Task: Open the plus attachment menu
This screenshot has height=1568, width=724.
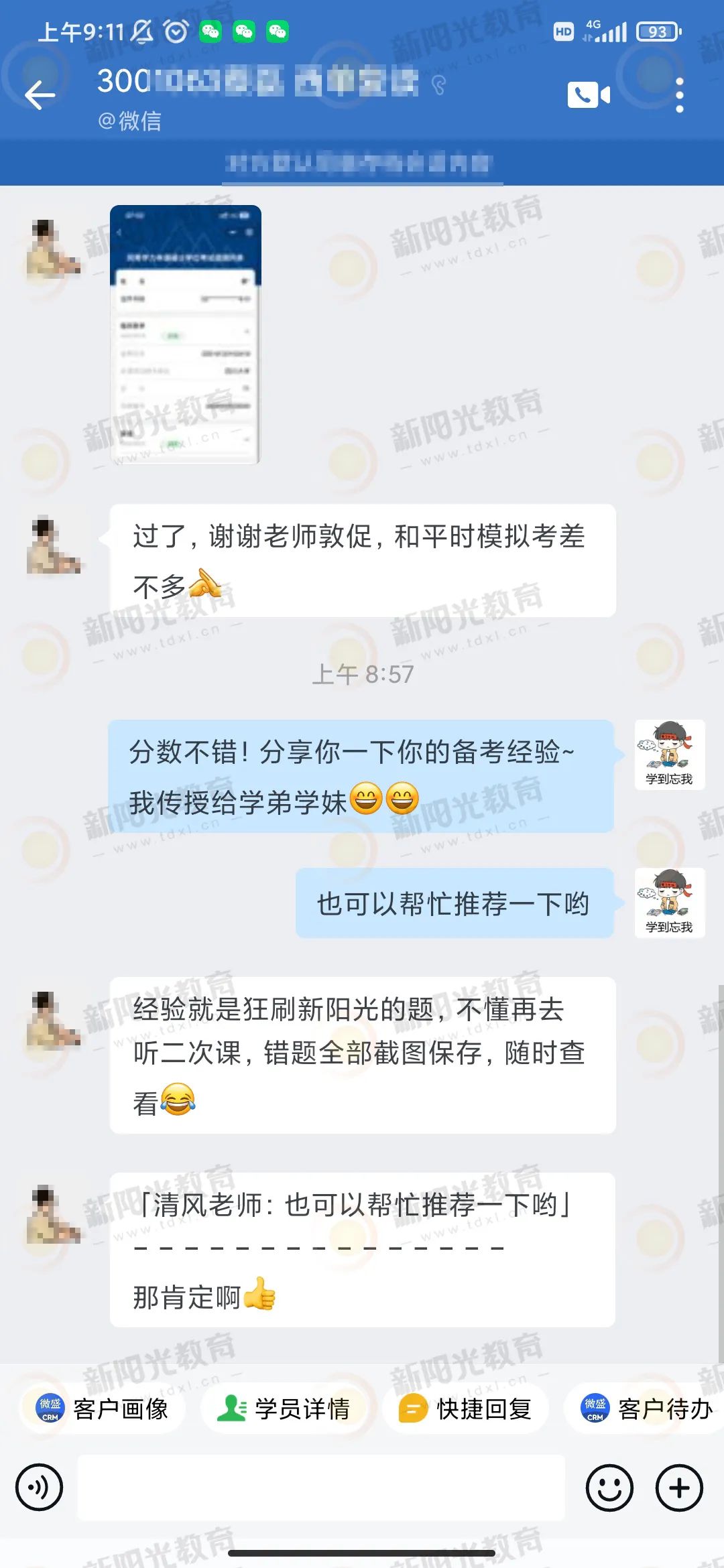Action: (x=678, y=1488)
